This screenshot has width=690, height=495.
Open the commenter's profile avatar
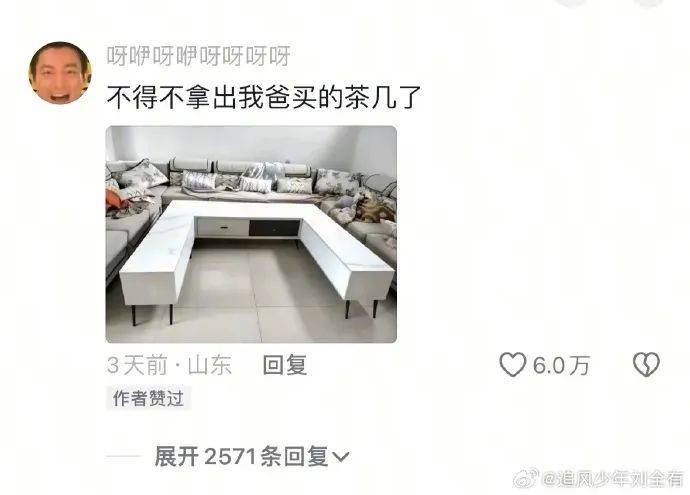tap(60, 73)
